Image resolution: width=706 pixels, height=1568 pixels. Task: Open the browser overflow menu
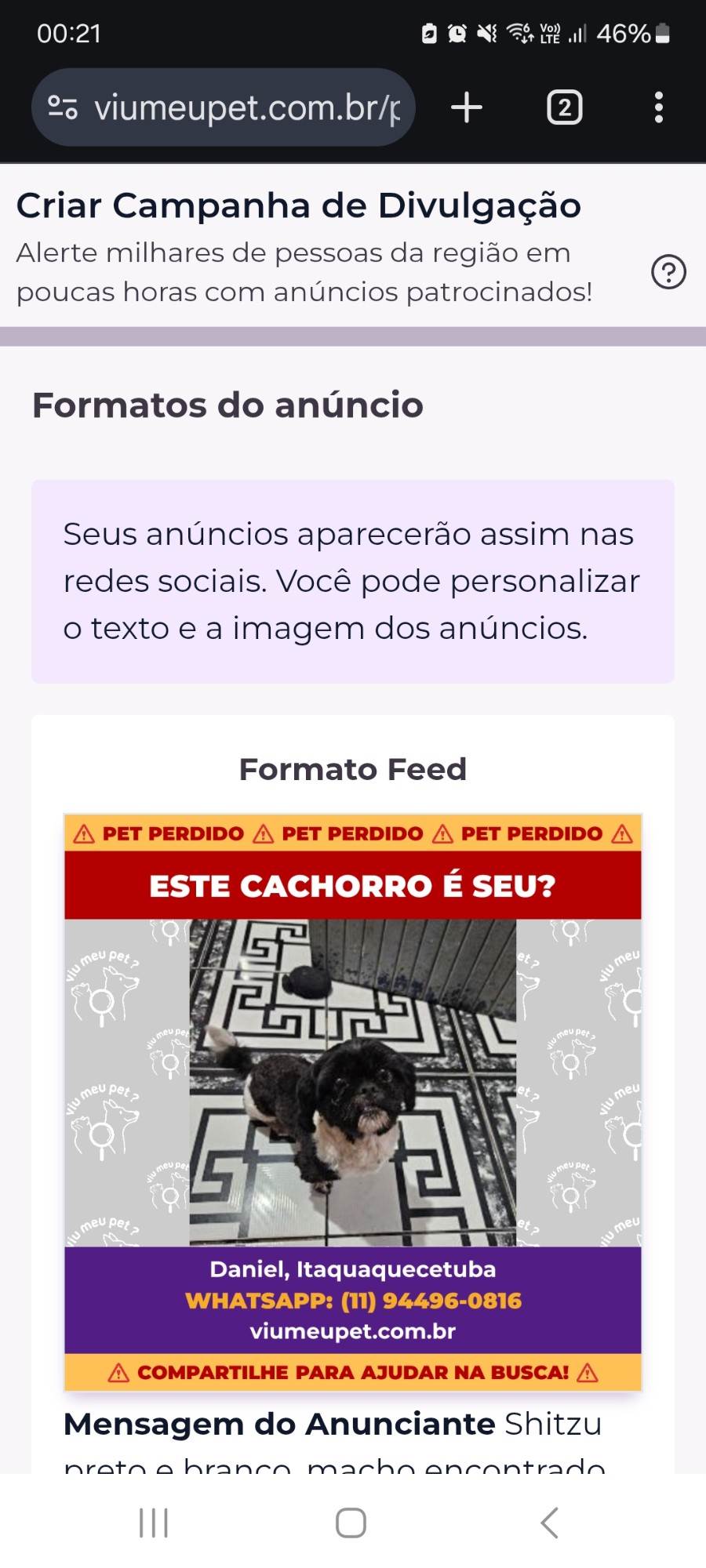point(659,107)
